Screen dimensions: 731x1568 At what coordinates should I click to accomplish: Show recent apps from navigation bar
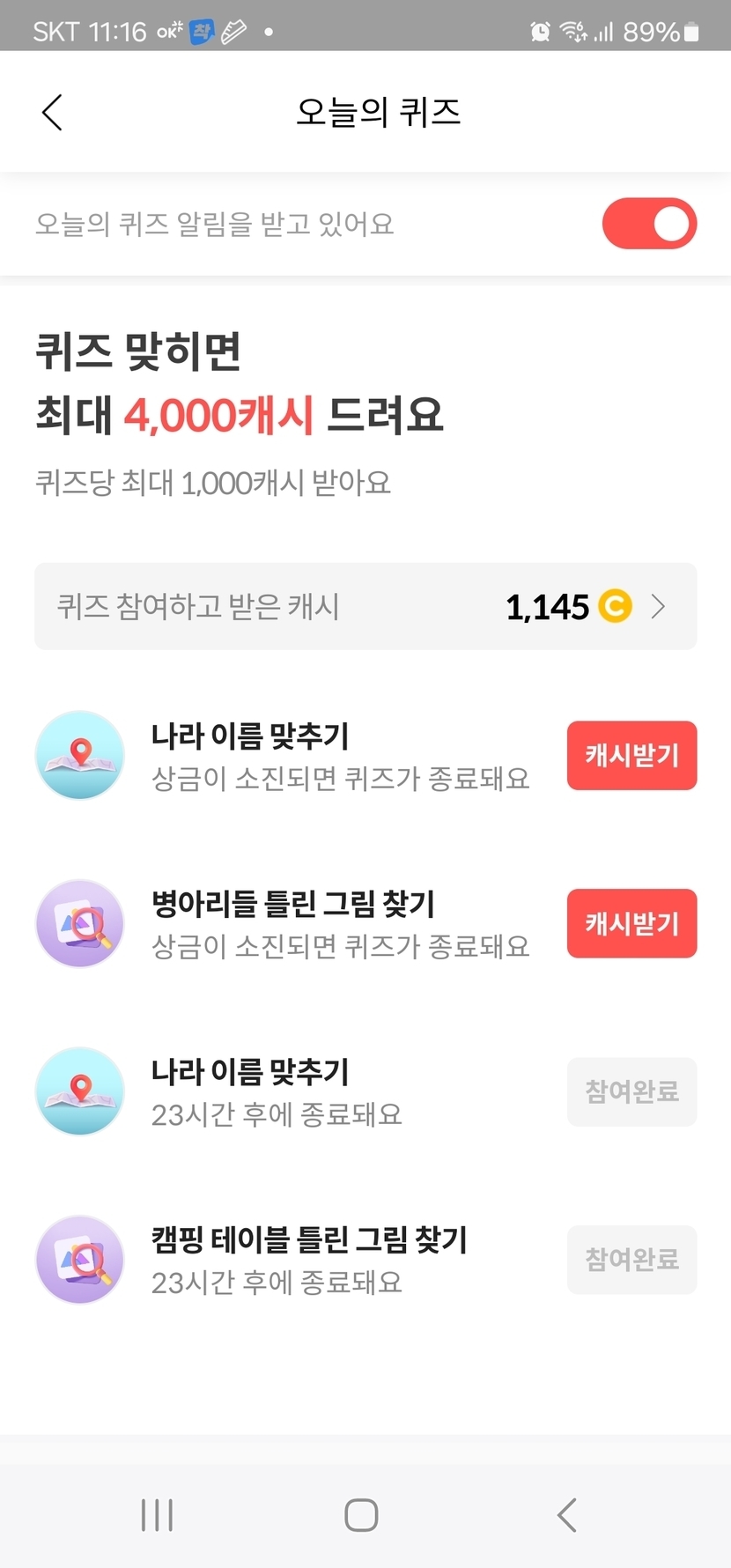(x=157, y=1515)
